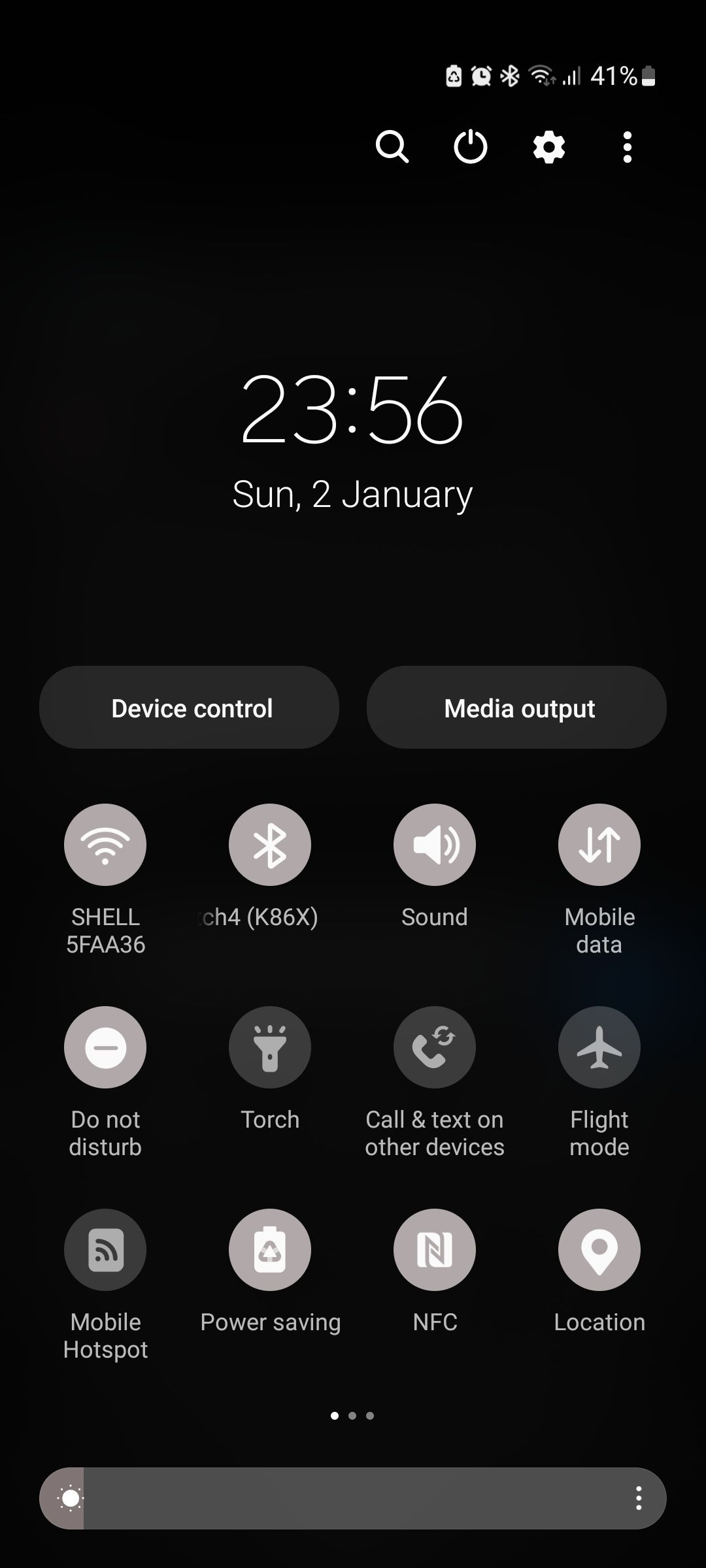Enable Flight mode

tap(599, 1047)
